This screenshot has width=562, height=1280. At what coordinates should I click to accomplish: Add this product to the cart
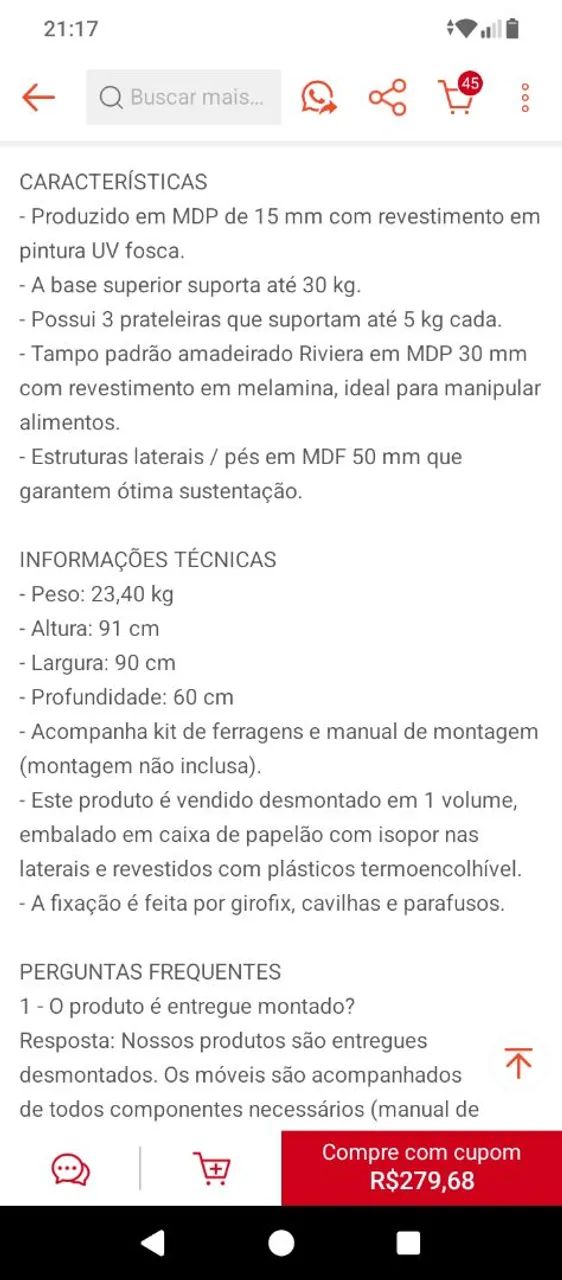(212, 1168)
